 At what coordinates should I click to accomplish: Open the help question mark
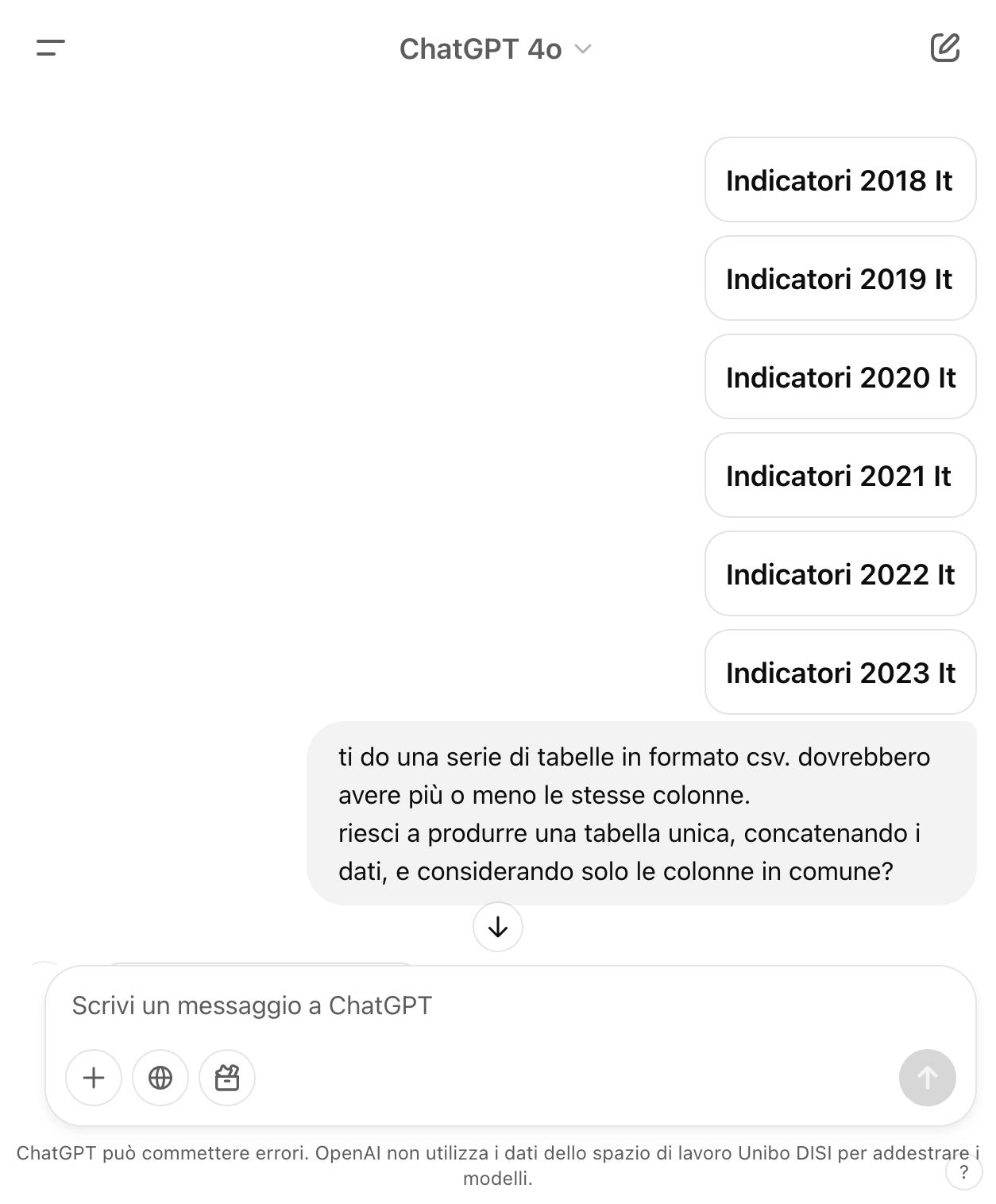[963, 1172]
